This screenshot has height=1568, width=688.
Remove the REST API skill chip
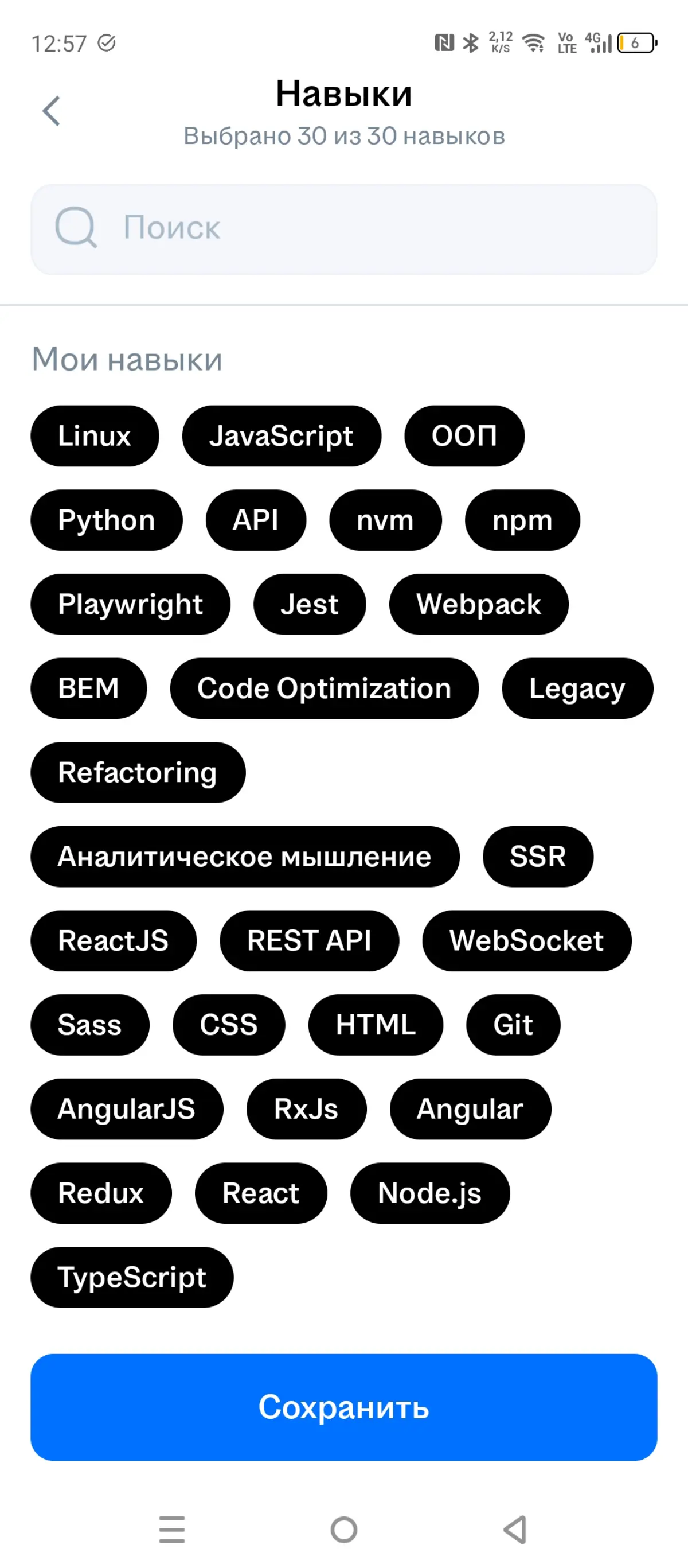pyautogui.click(x=309, y=940)
